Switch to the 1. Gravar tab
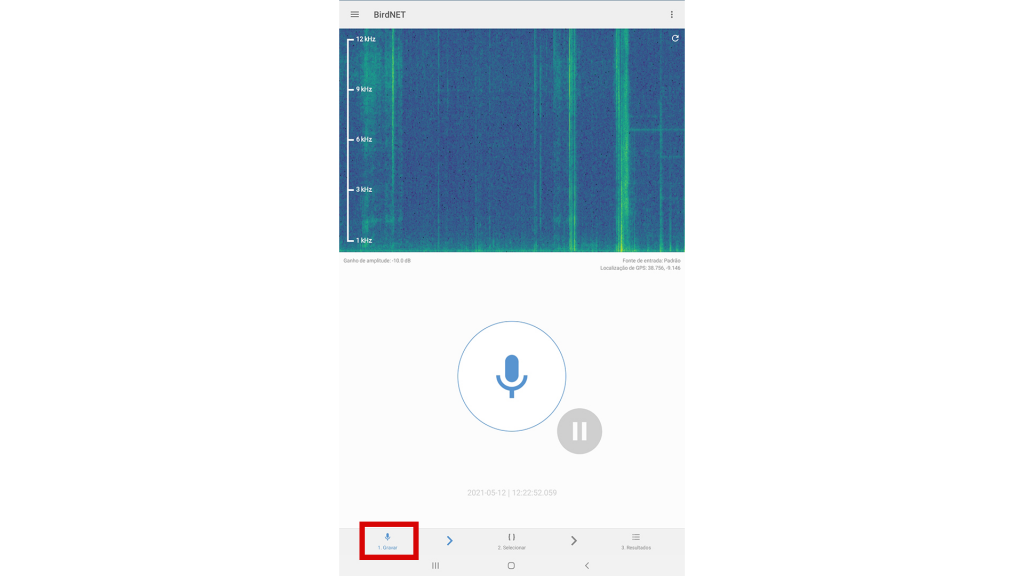The width and height of the screenshot is (1024, 576). [x=388, y=541]
